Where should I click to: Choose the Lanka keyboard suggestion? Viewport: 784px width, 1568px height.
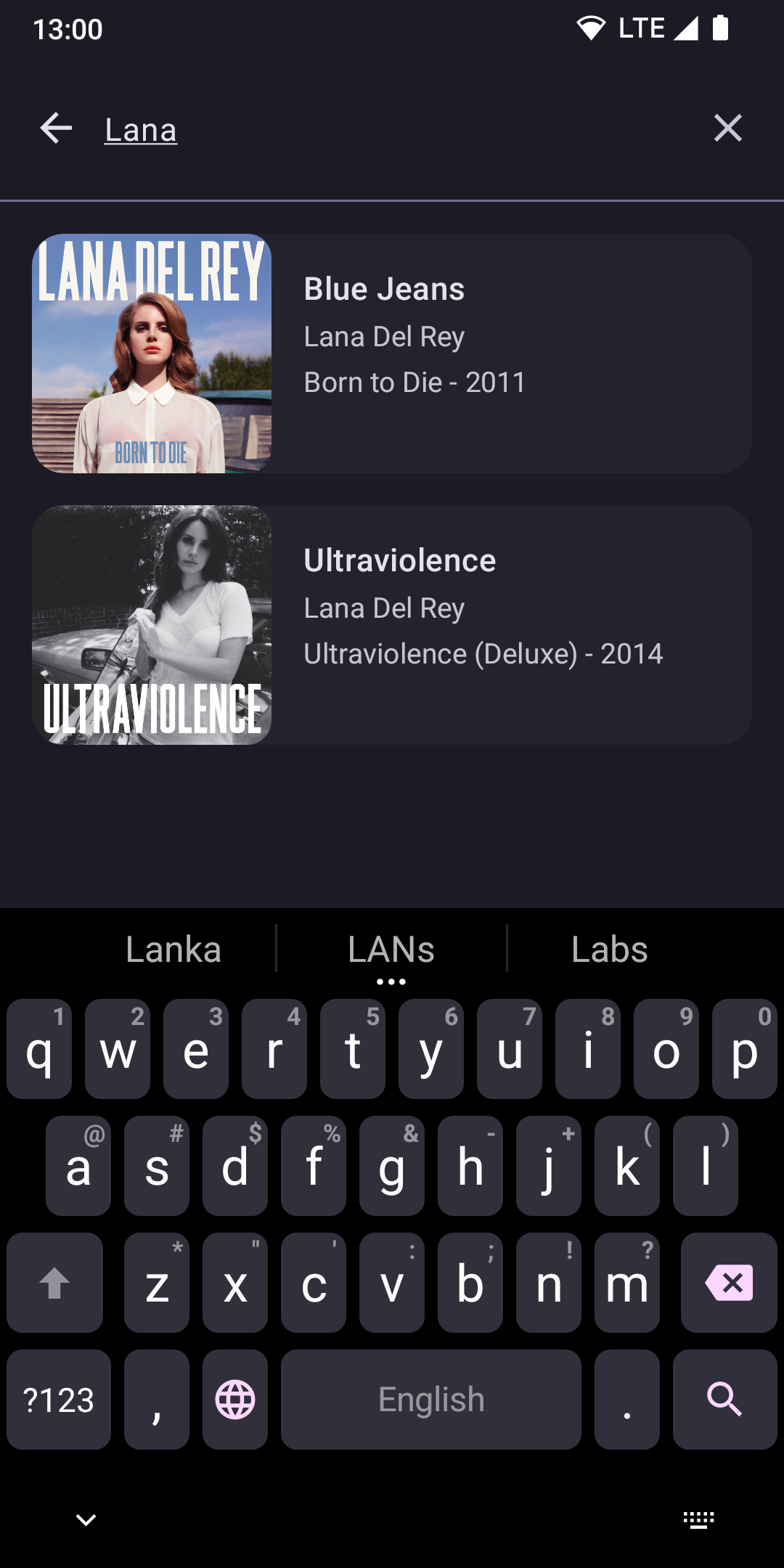point(173,950)
